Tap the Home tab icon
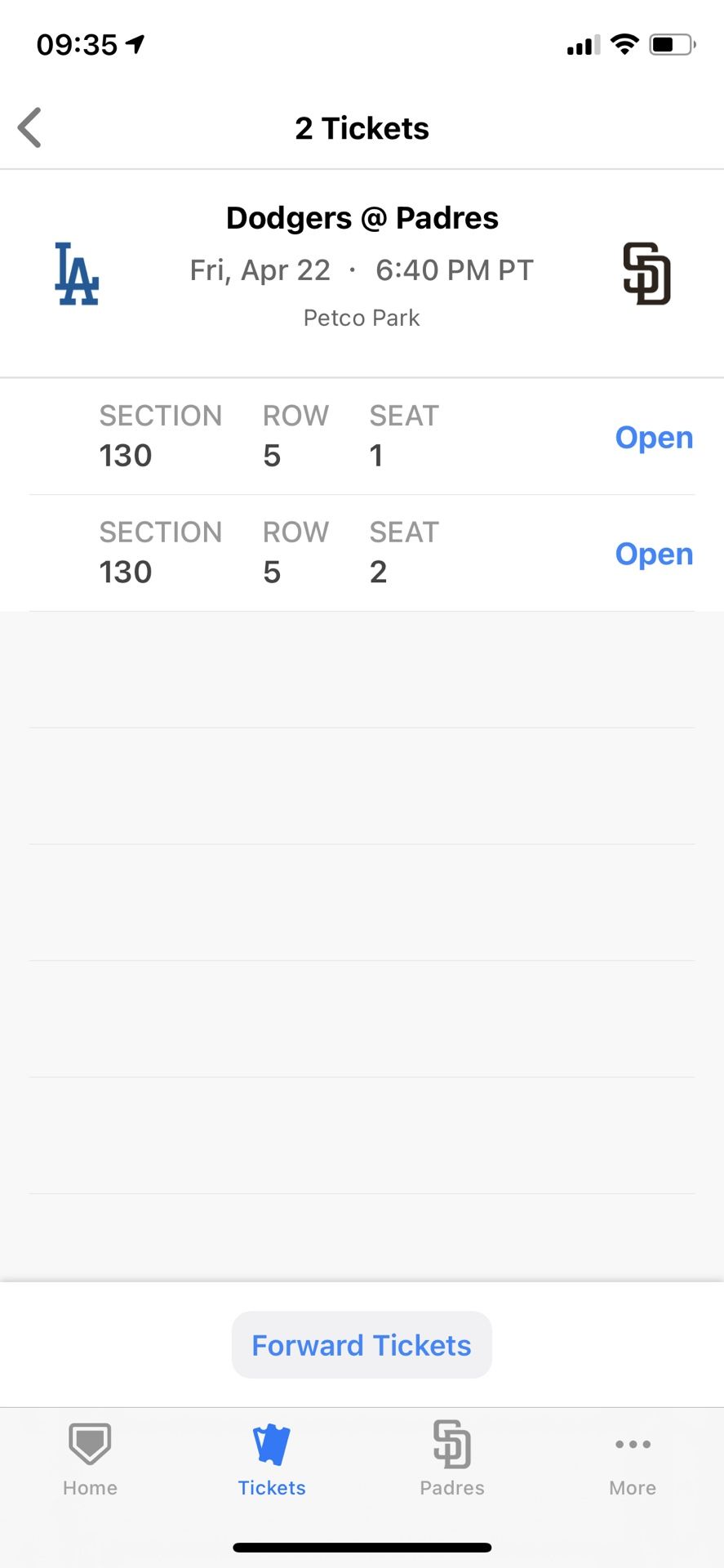Image resolution: width=724 pixels, height=1568 pixels. (x=89, y=1444)
